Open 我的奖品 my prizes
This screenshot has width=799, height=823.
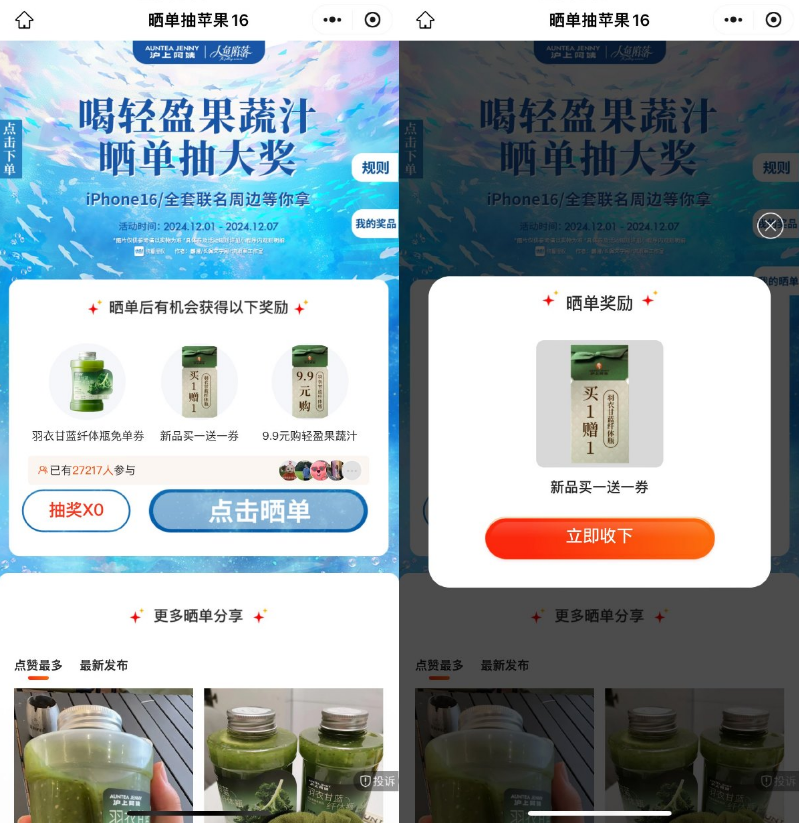pyautogui.click(x=375, y=224)
